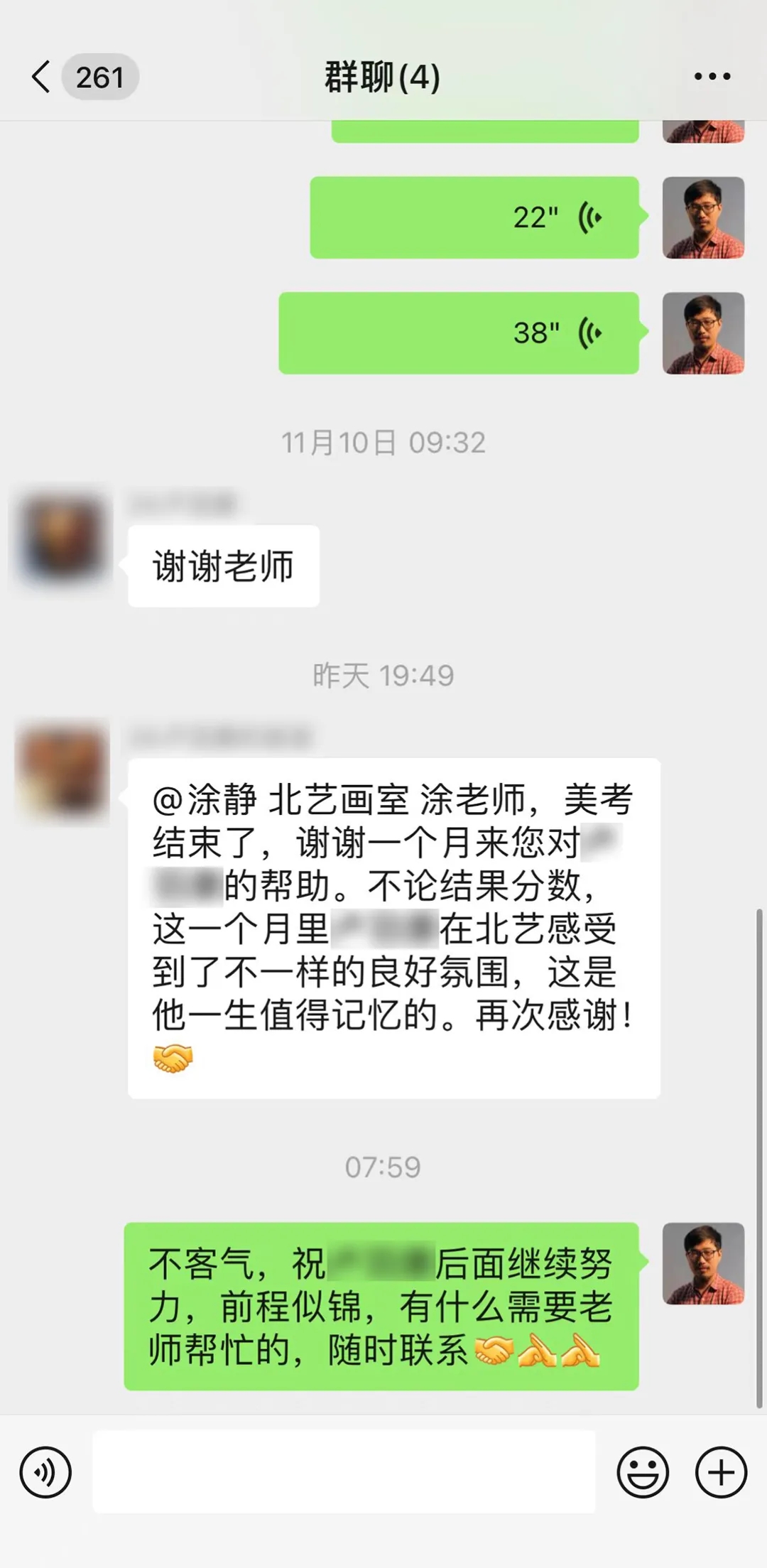Open avatar of the @涂静 message sender
The height and width of the screenshot is (1568, 767).
[62, 772]
